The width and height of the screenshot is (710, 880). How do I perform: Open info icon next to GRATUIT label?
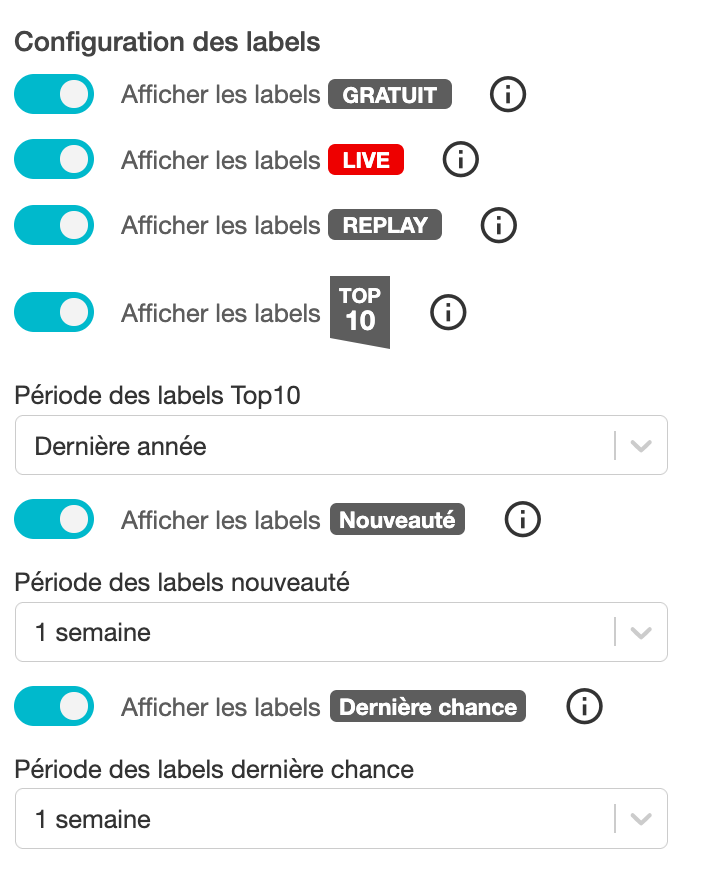click(x=508, y=95)
